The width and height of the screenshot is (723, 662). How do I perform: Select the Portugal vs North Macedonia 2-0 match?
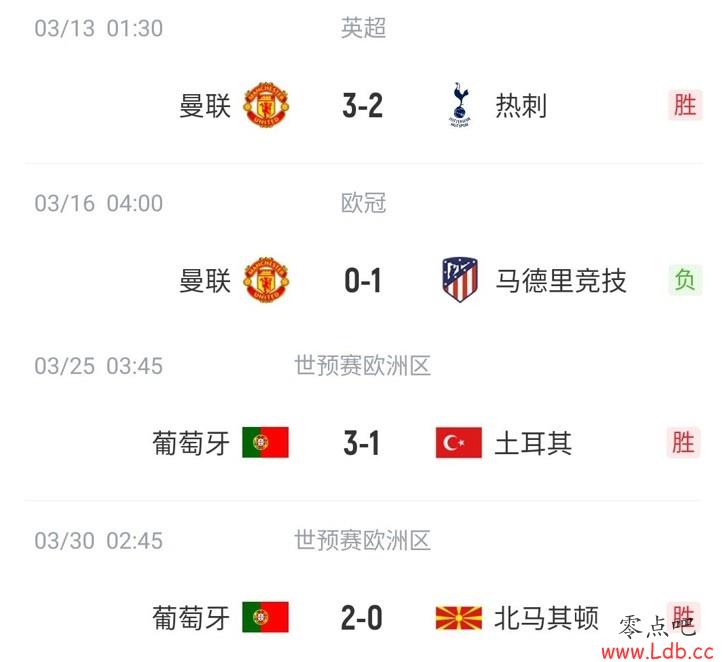(x=362, y=617)
